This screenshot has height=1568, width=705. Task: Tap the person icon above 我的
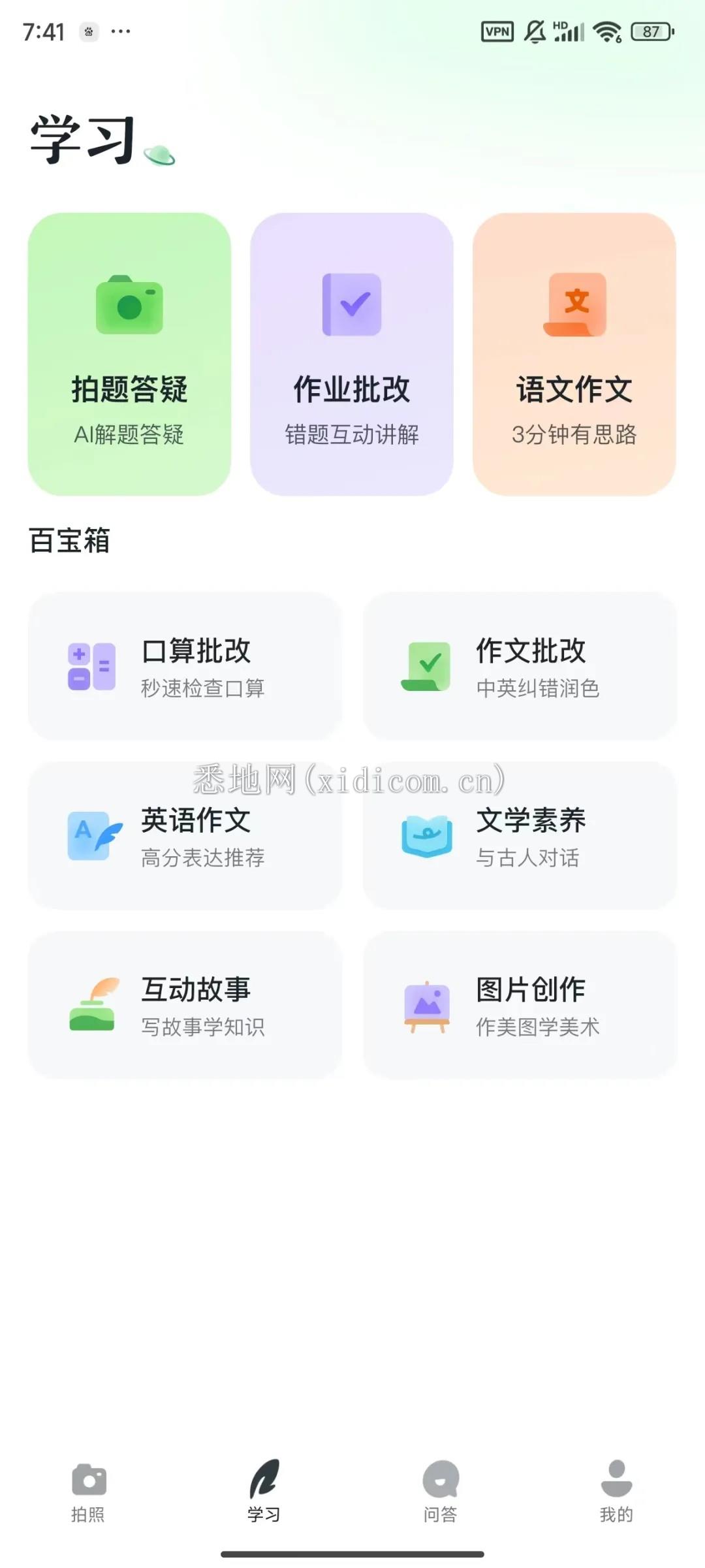pos(615,1474)
